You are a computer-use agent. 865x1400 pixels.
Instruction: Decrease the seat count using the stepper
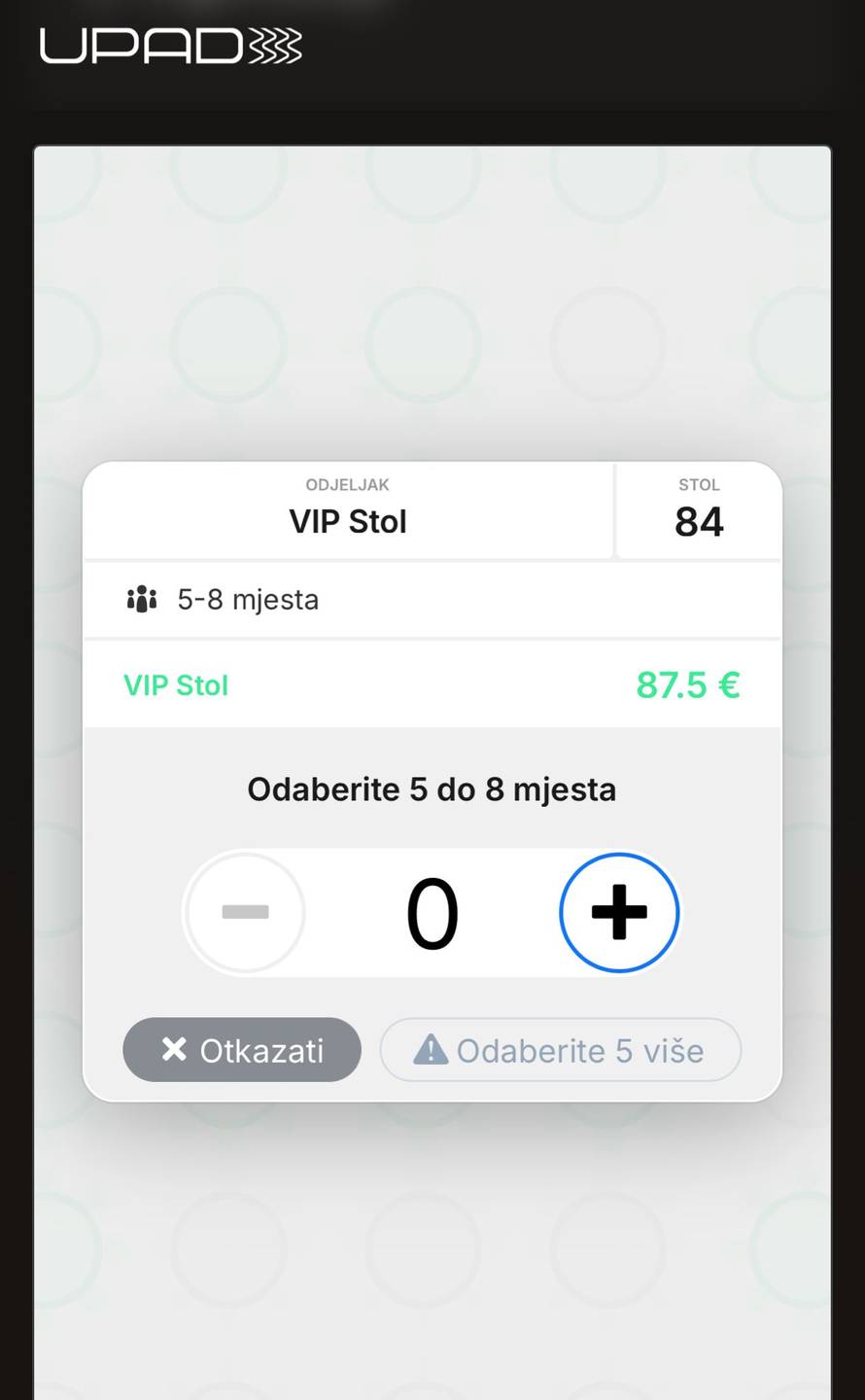point(245,912)
